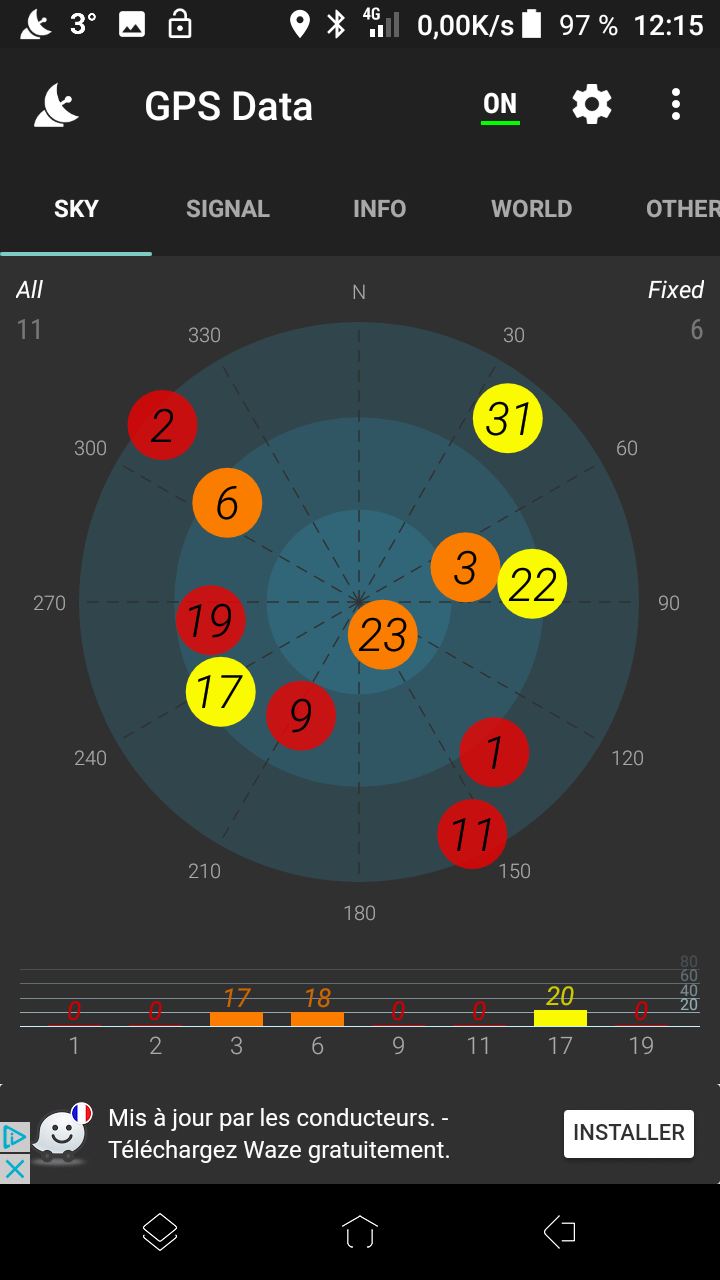Switch to the OTHER tab

click(x=682, y=209)
